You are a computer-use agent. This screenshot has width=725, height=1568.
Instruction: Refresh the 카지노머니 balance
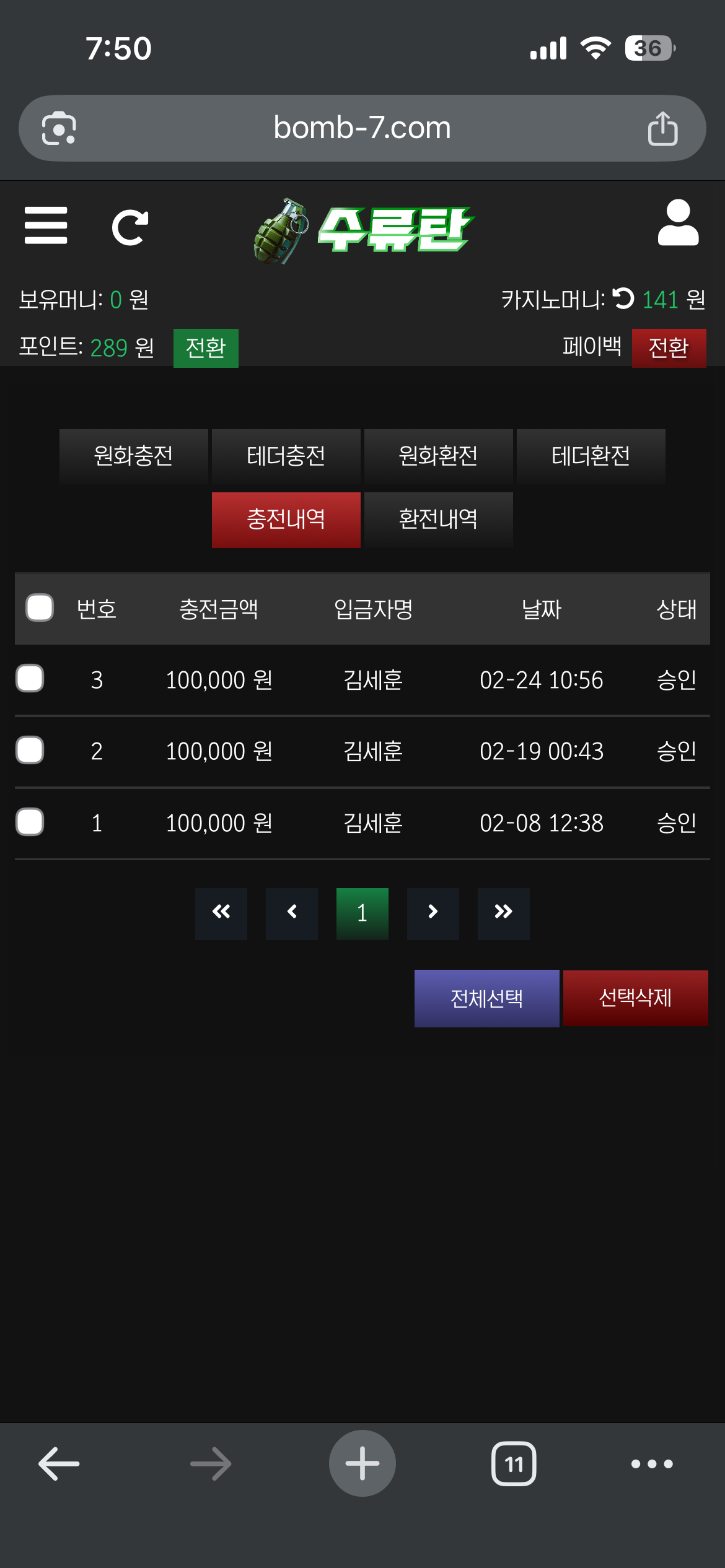pos(623,299)
